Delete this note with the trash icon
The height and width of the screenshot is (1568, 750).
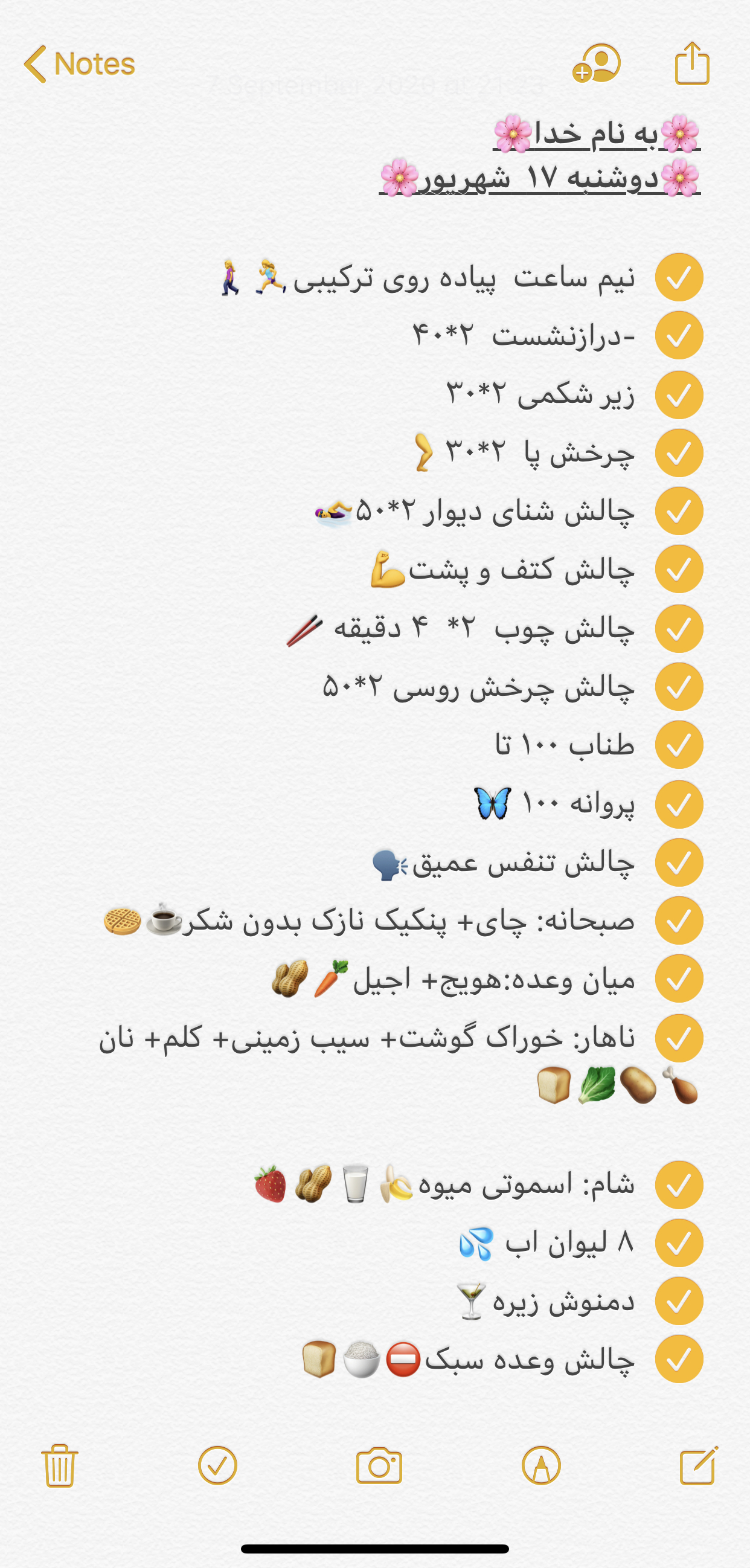59,1466
